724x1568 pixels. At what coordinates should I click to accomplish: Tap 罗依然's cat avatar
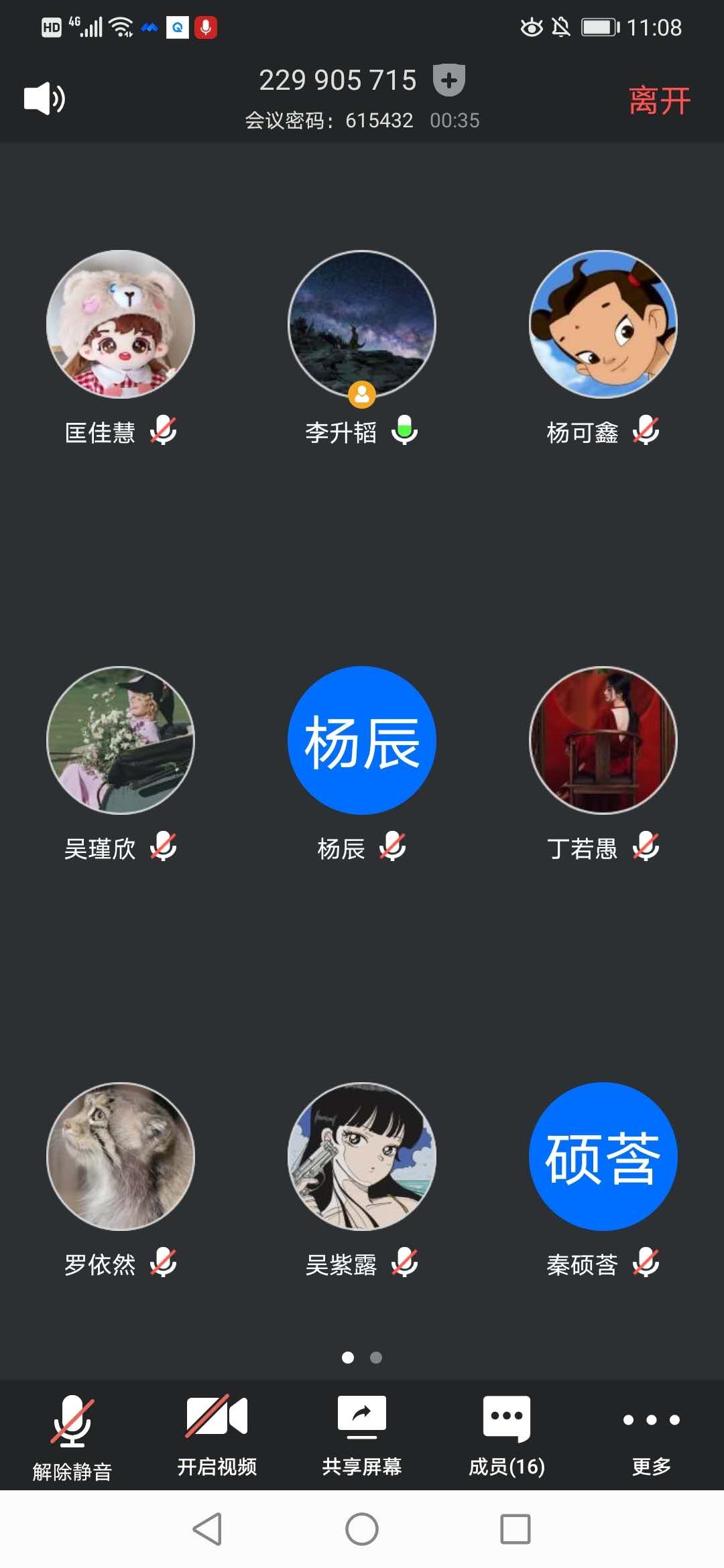121,1157
